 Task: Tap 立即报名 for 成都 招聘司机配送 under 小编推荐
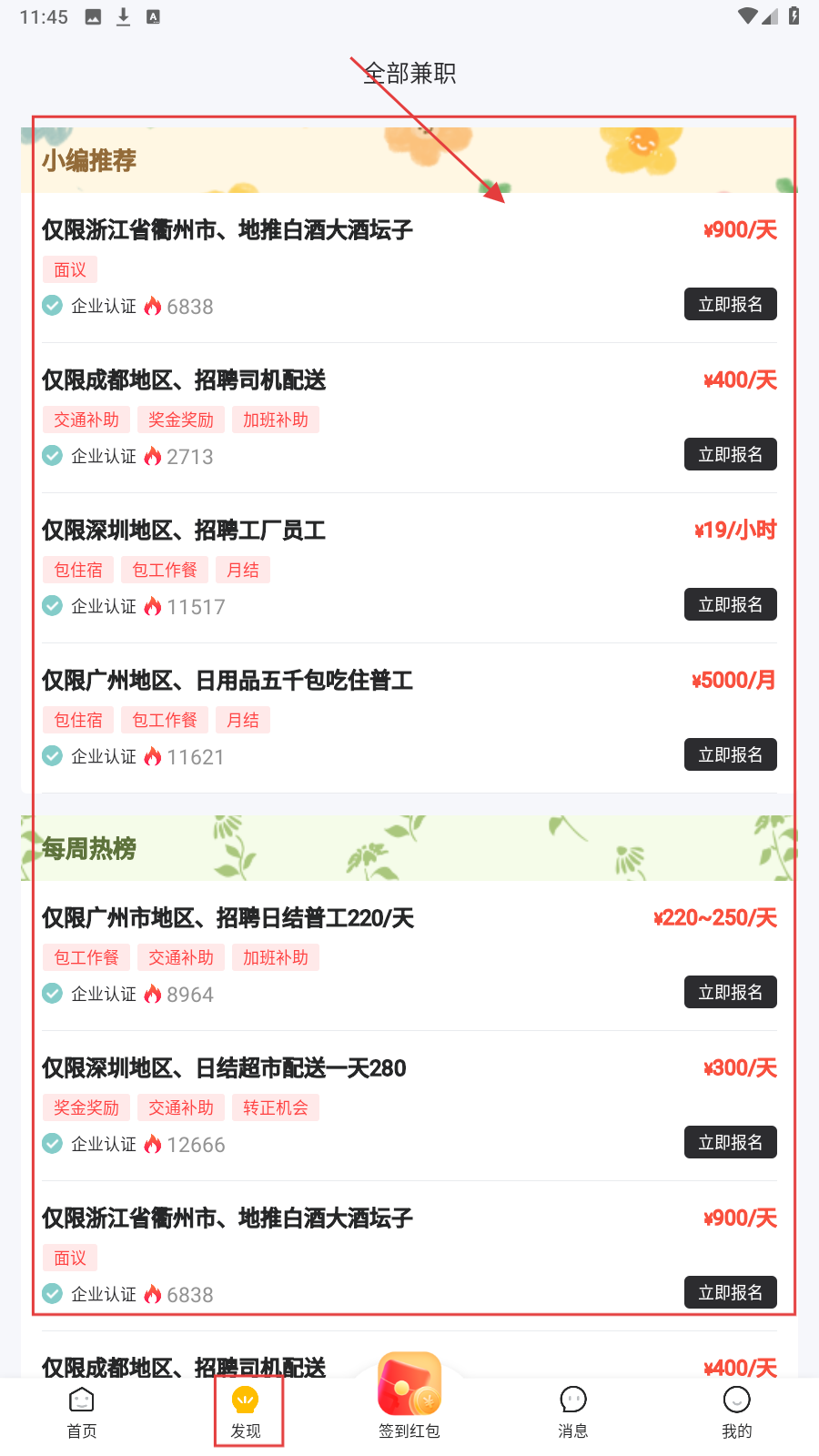(730, 455)
